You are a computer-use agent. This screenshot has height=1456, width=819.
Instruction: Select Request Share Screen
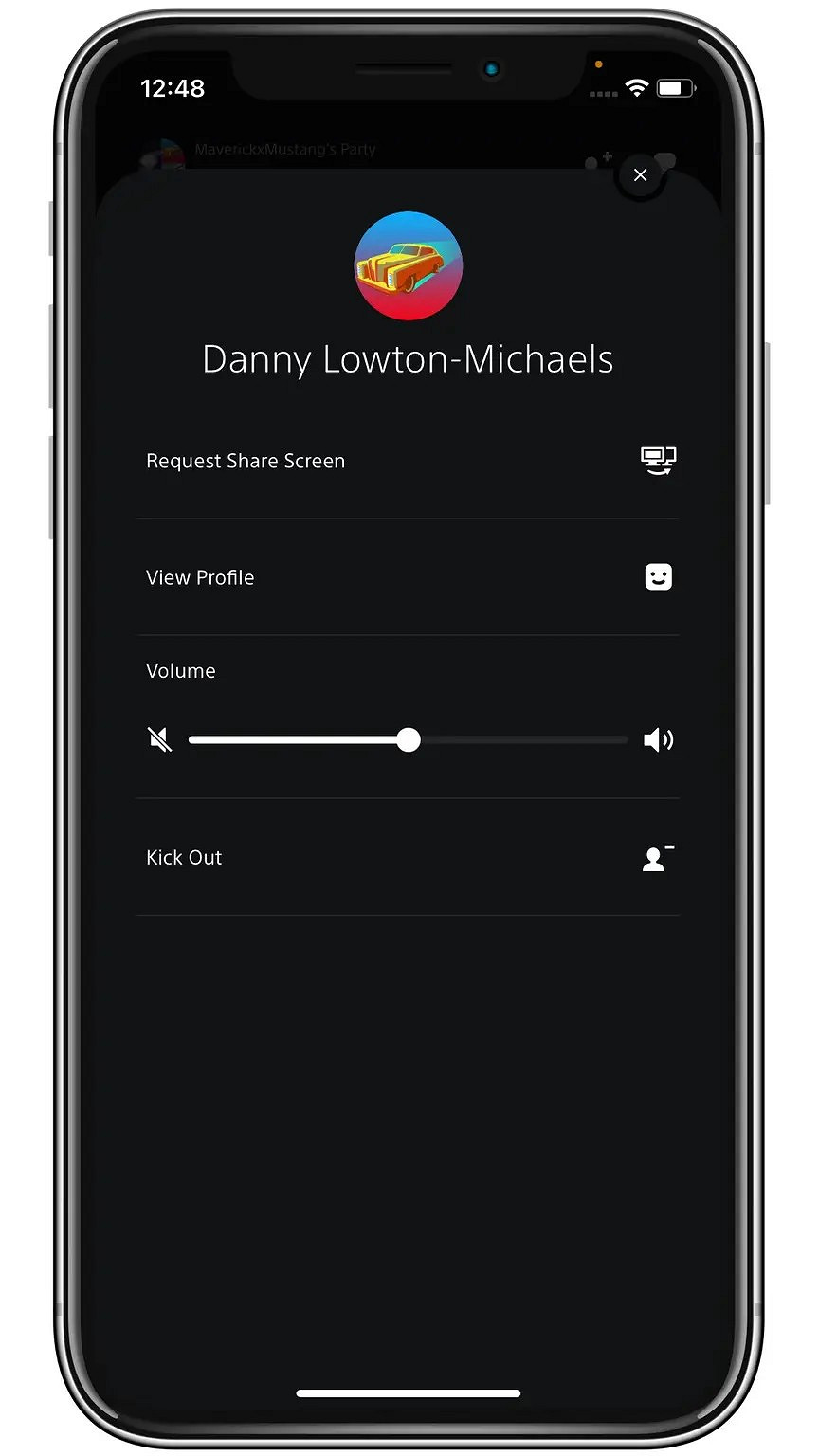point(408,462)
